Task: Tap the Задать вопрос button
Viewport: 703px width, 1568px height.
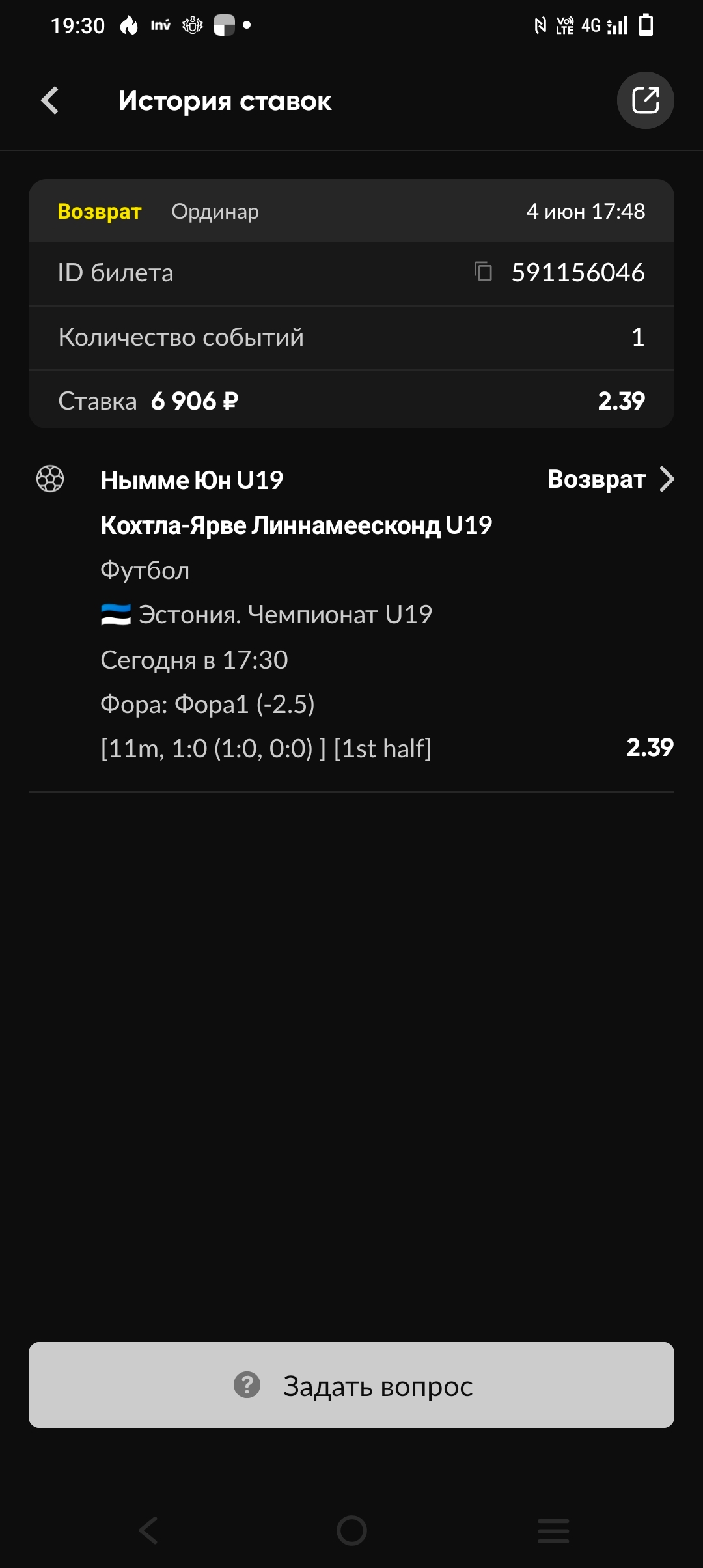Action: (x=351, y=1385)
